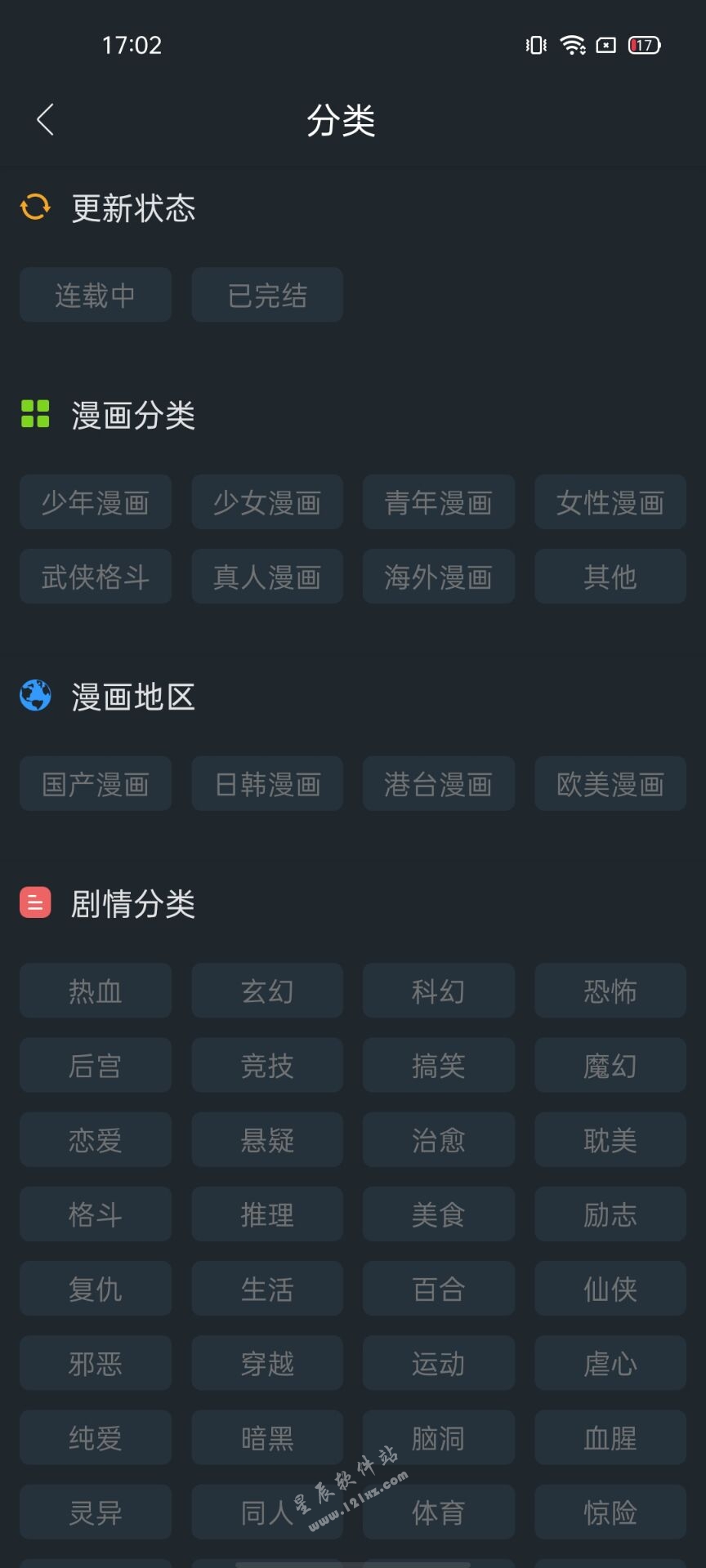Choose the 少年漫画 category

[x=96, y=502]
